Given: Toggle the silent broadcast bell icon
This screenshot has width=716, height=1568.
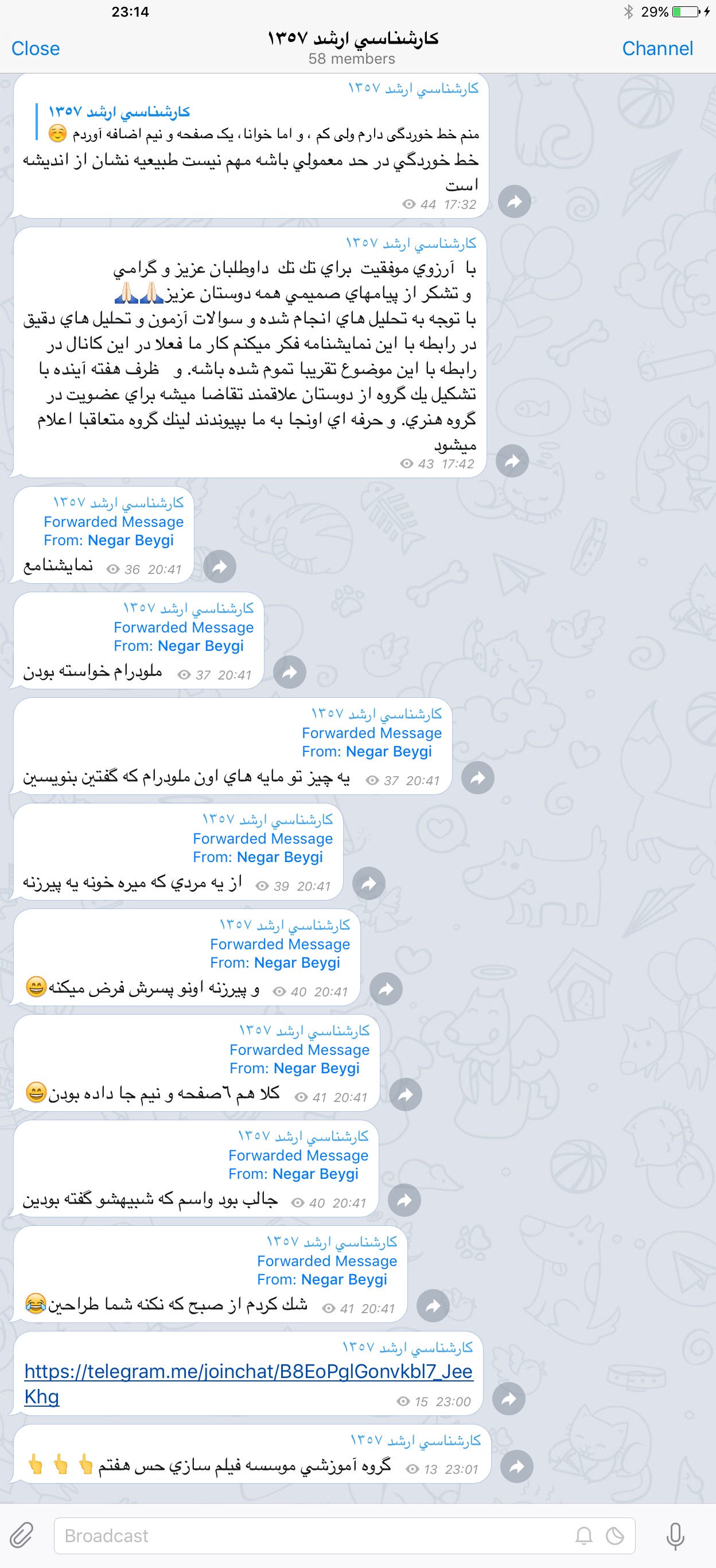Looking at the screenshot, I should [x=584, y=1536].
